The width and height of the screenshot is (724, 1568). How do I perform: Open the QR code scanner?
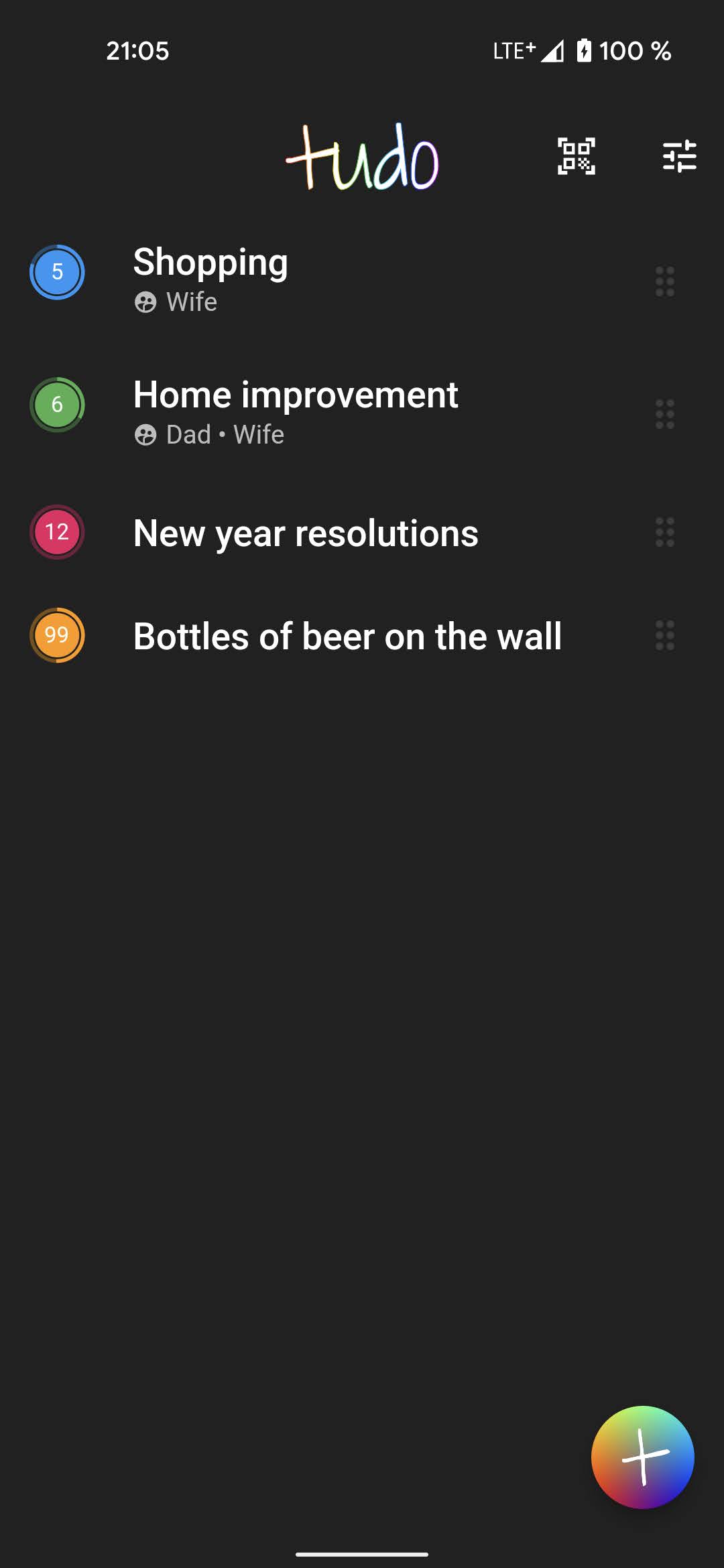576,156
